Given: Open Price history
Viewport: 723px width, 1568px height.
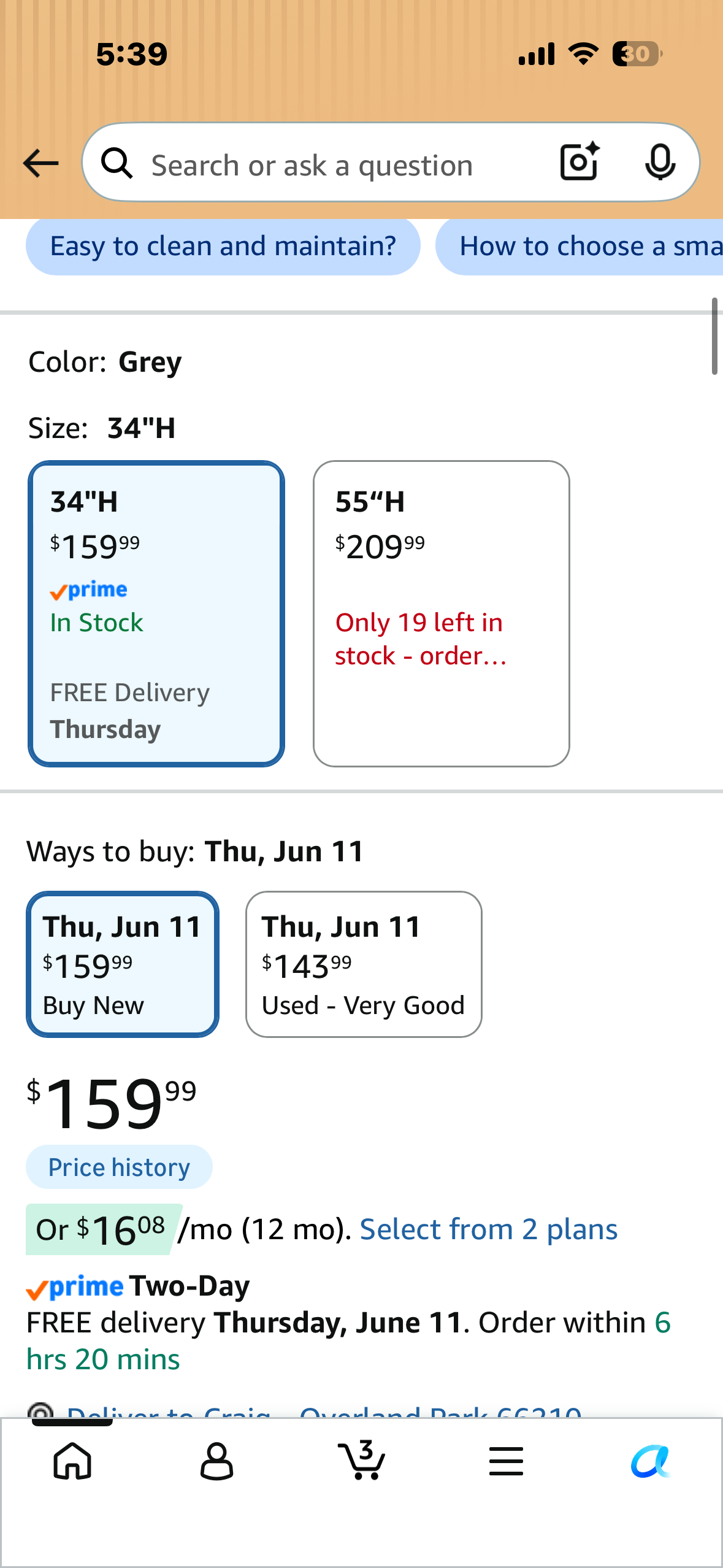Looking at the screenshot, I should coord(119,1167).
